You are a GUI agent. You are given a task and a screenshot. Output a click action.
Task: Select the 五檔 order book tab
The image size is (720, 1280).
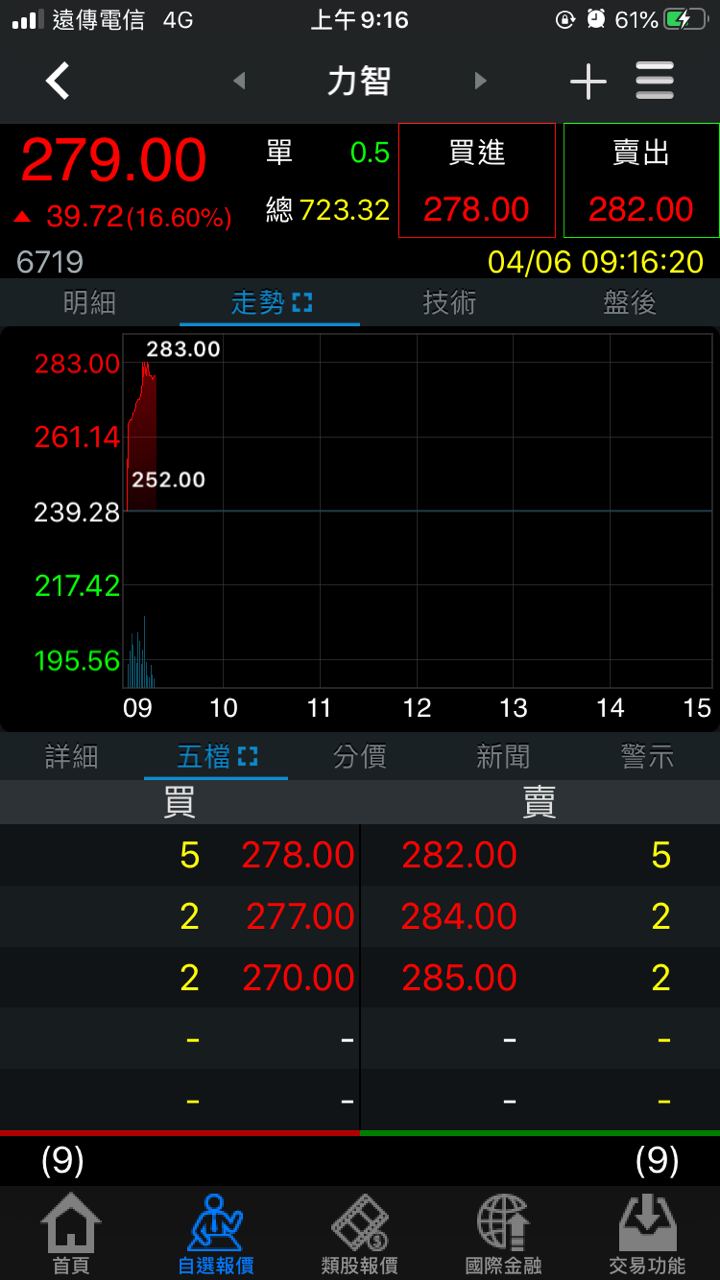216,757
